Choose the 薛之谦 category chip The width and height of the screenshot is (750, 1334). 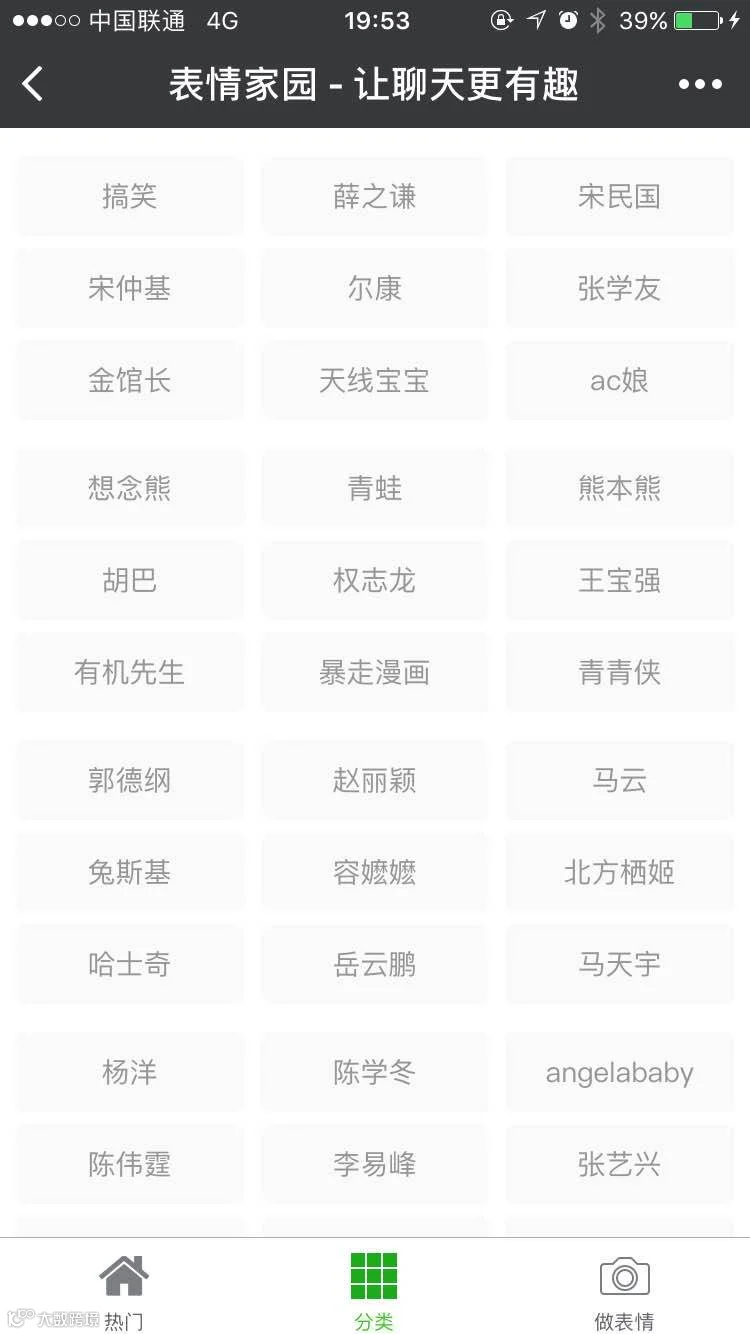click(374, 196)
